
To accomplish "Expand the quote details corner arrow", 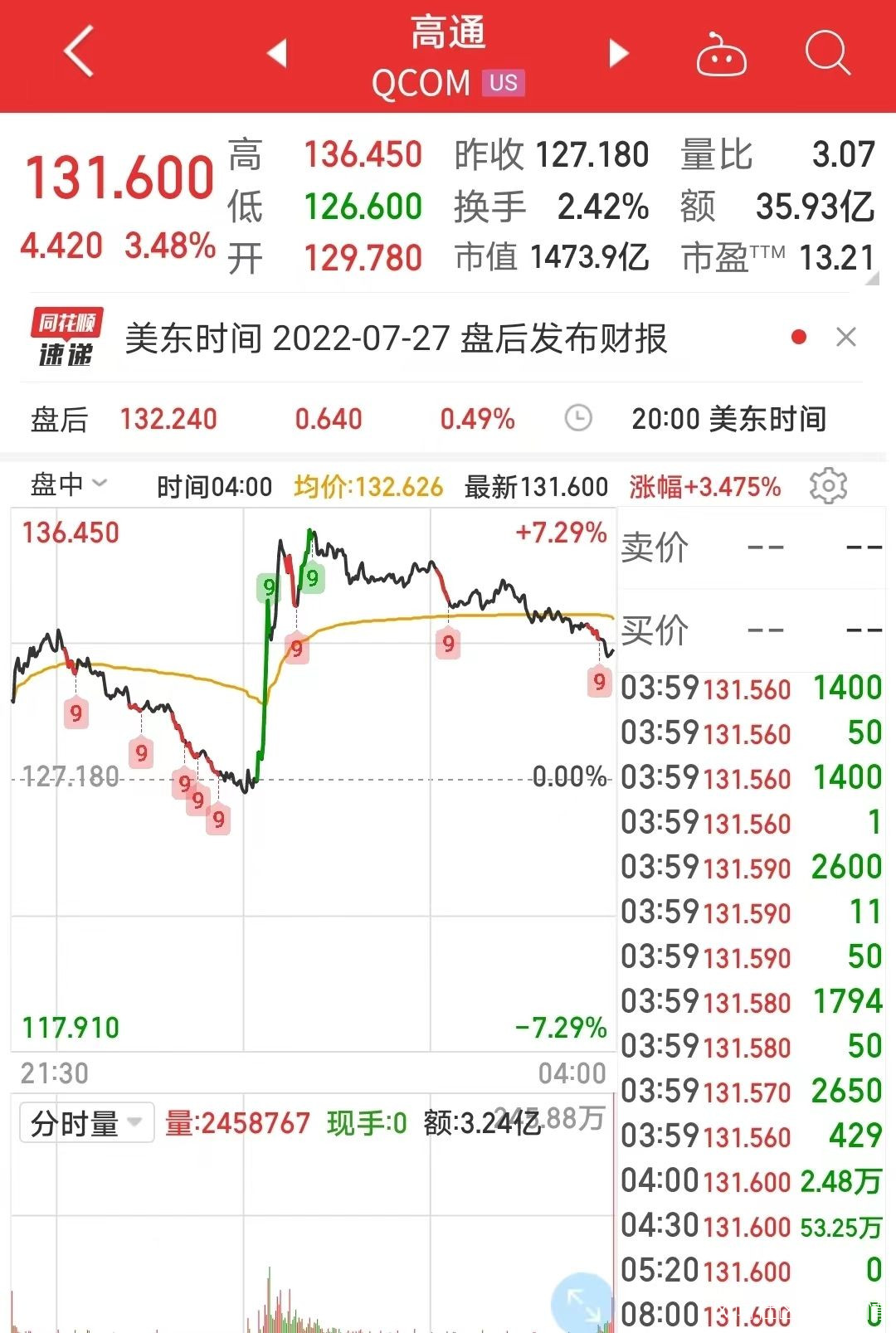I will (x=871, y=280).
